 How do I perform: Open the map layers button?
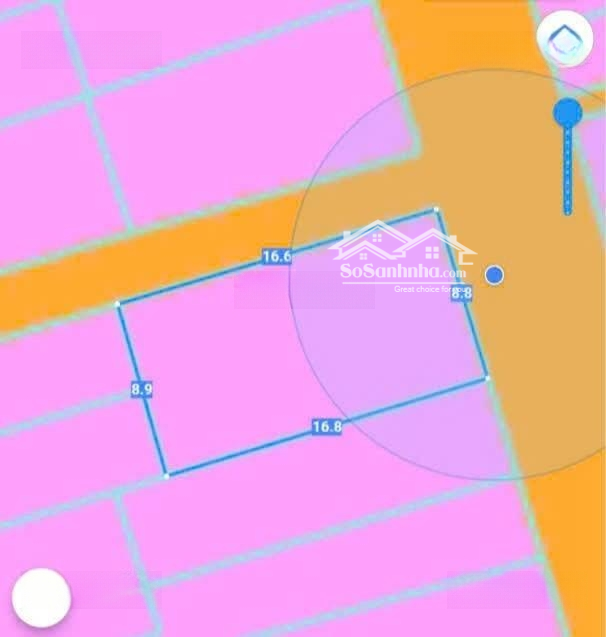tap(565, 40)
